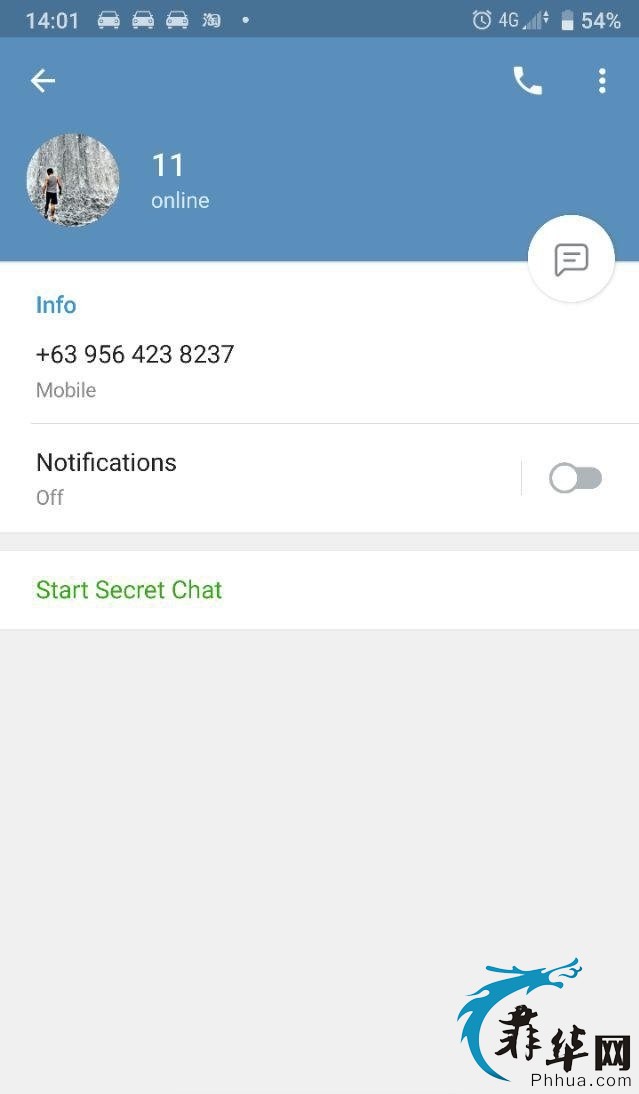Viewport: 639px width, 1094px height.
Task: Toggle the Notifications switch on
Action: click(576, 479)
